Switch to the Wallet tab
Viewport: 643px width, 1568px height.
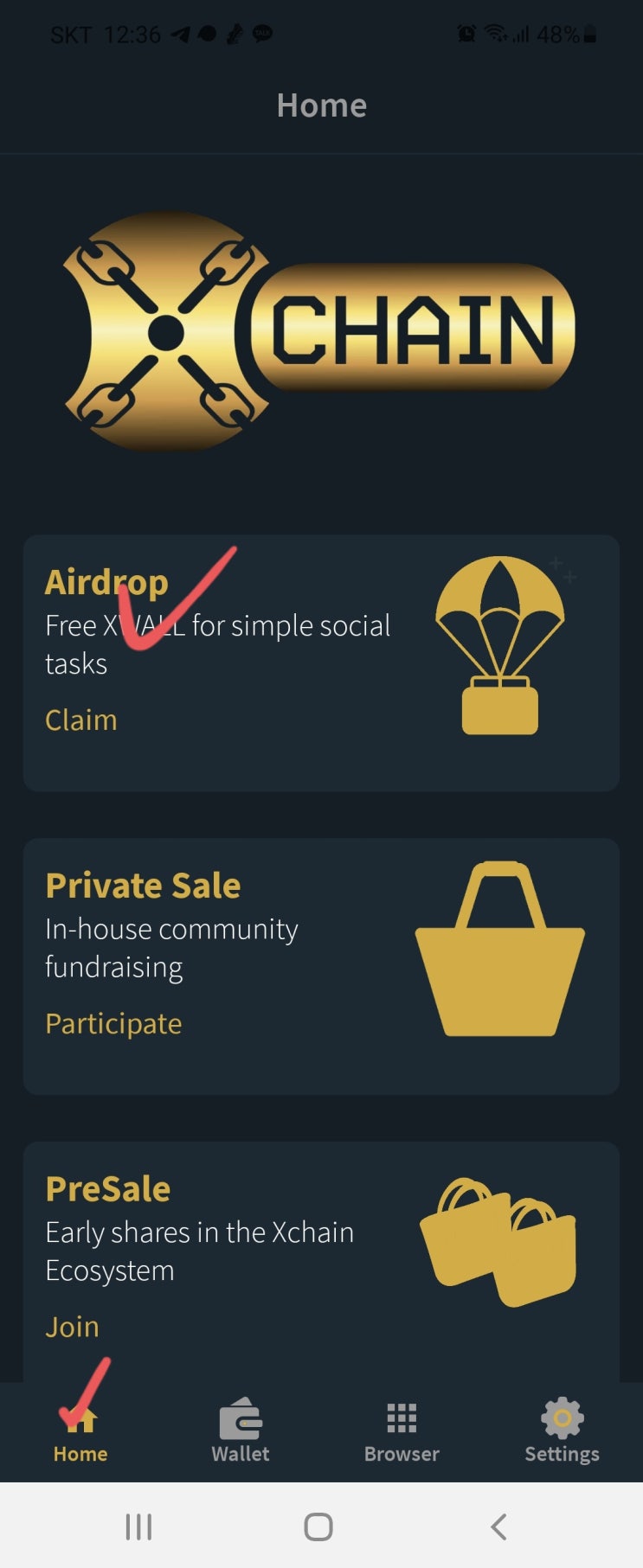[x=241, y=1432]
